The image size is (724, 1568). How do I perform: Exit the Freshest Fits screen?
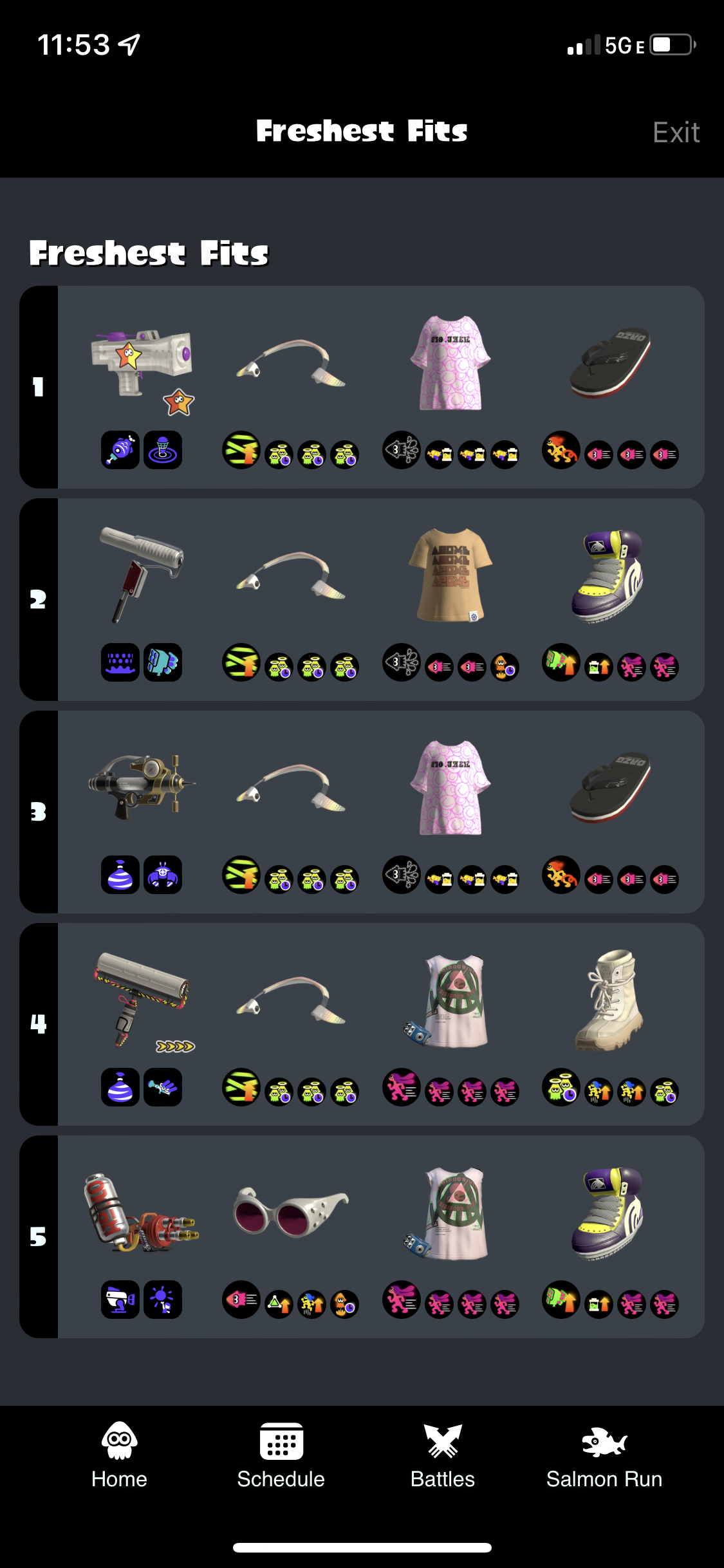point(676,133)
